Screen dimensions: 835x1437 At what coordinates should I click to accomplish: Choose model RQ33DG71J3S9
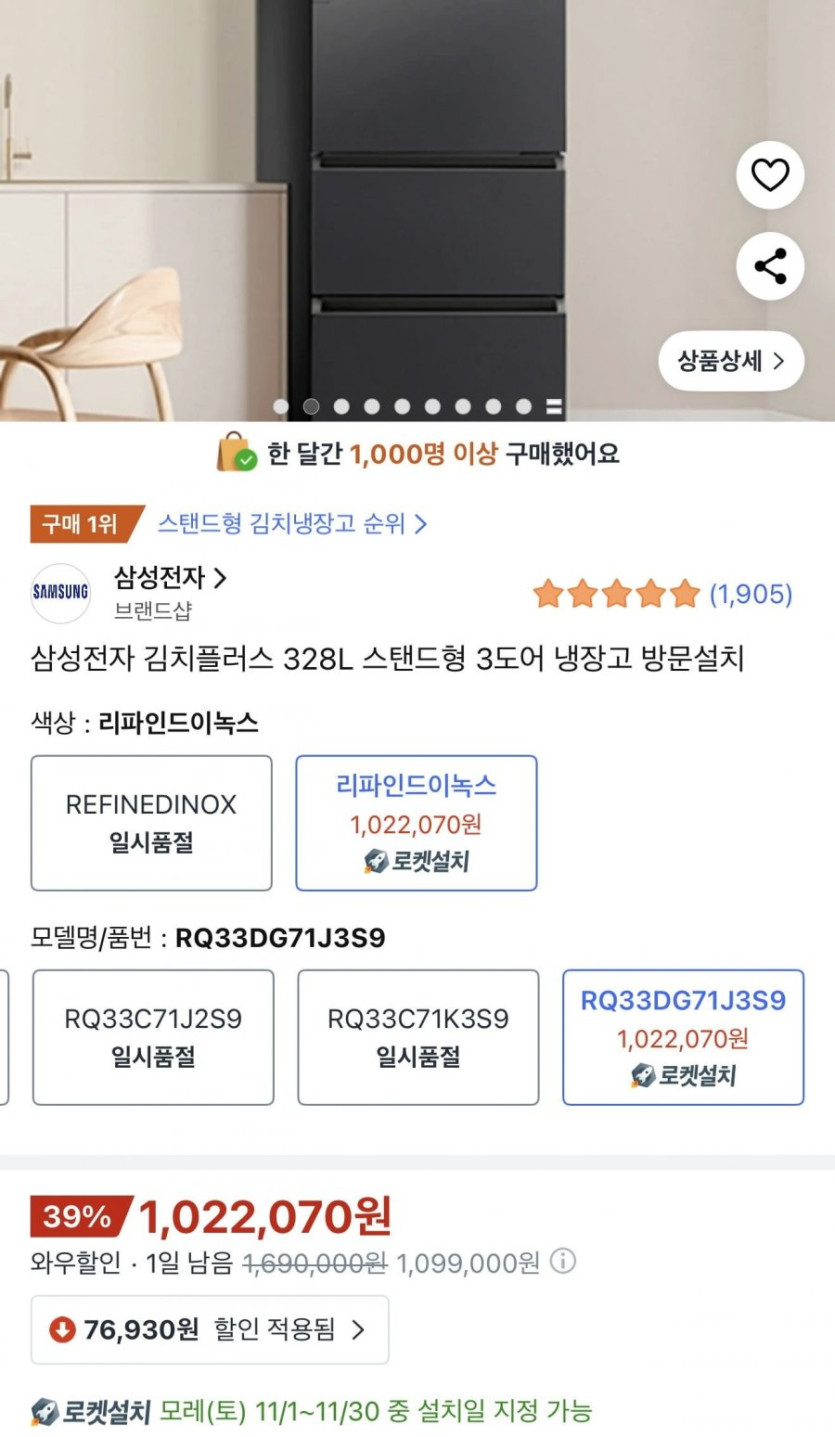[683, 1037]
